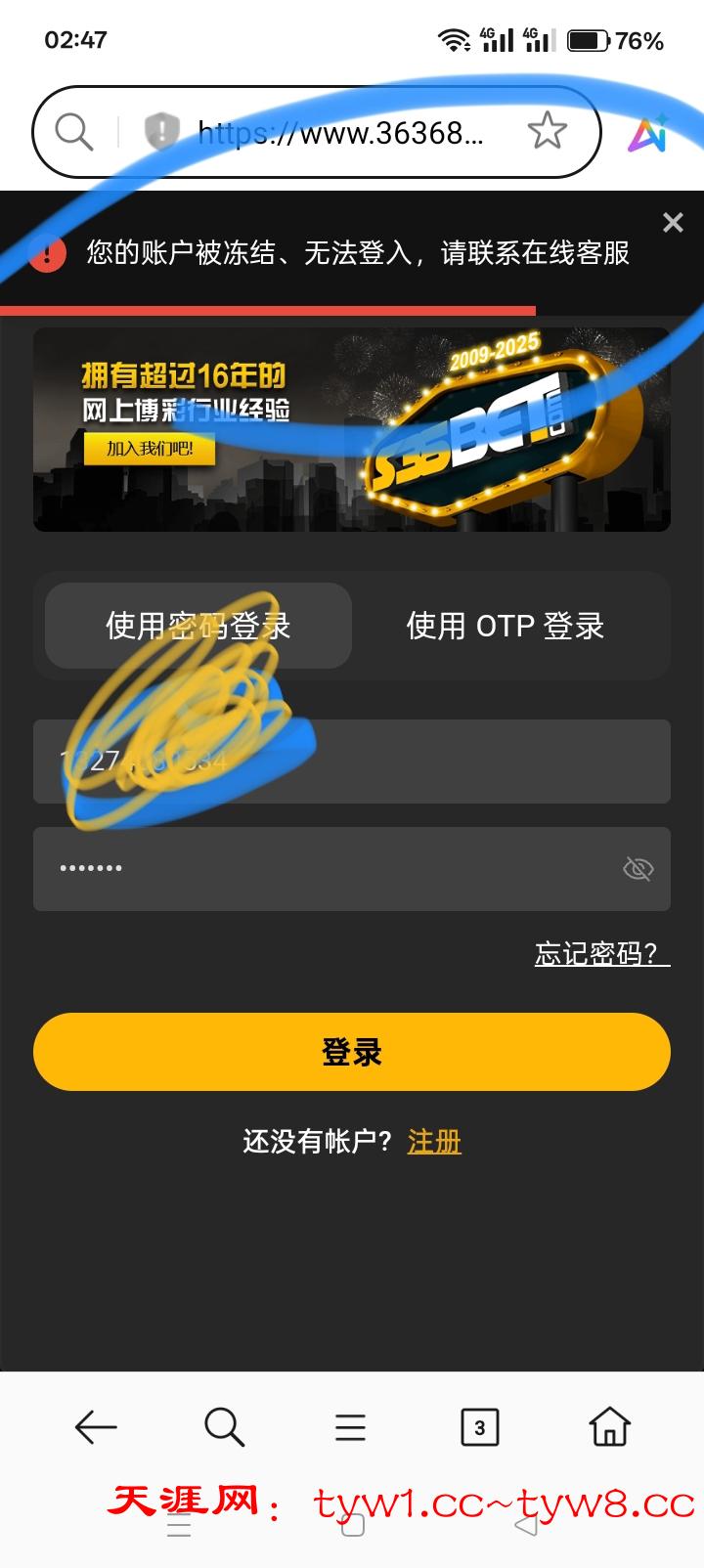Screen dimensions: 704x1568
Task: Open the 16年 betting experience banner
Action: [351, 429]
